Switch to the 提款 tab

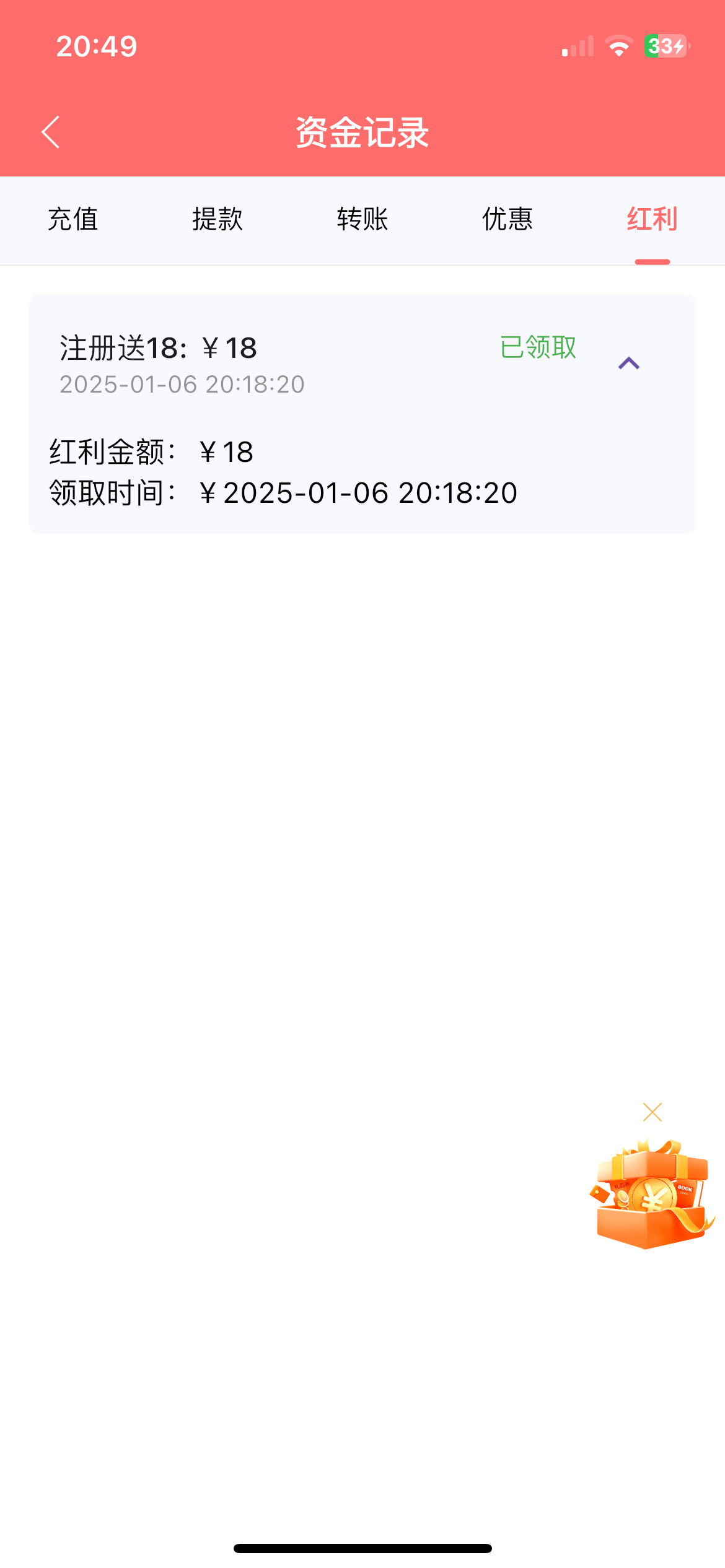pos(217,219)
